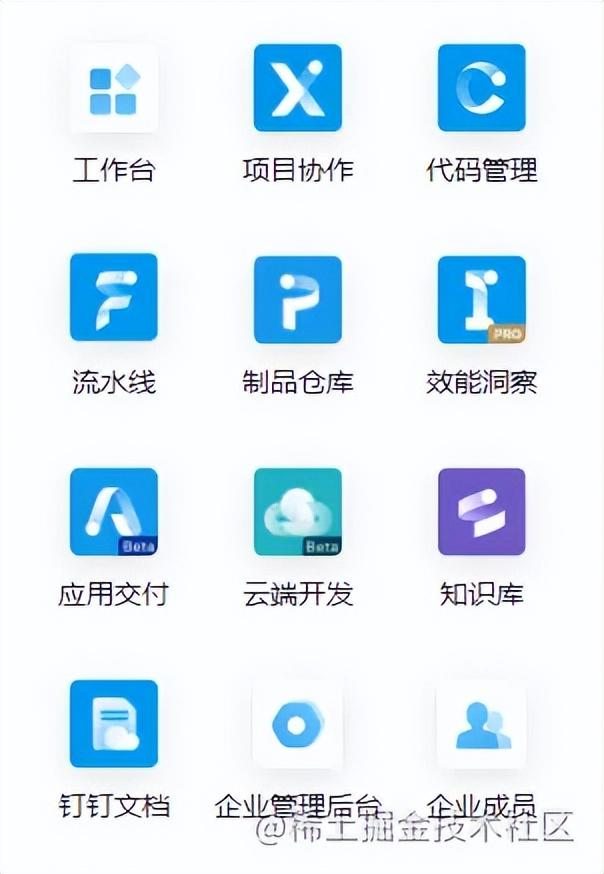Open 制品仓库 artifact repository

(297, 299)
